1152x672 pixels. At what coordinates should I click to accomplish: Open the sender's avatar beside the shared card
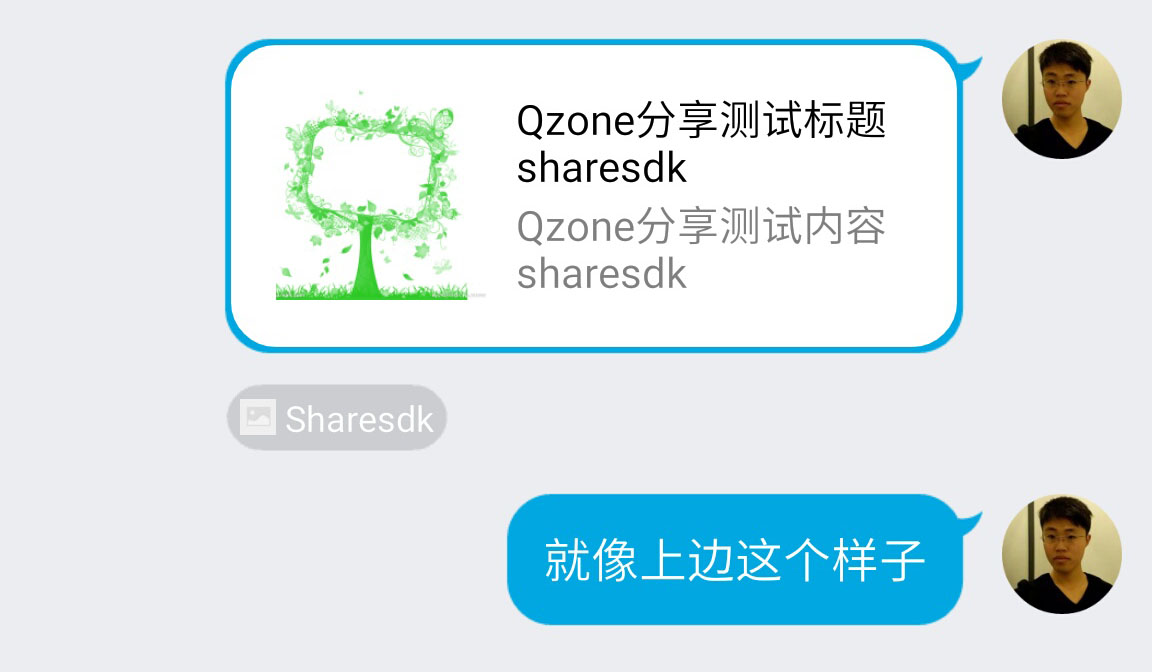(x=1061, y=100)
